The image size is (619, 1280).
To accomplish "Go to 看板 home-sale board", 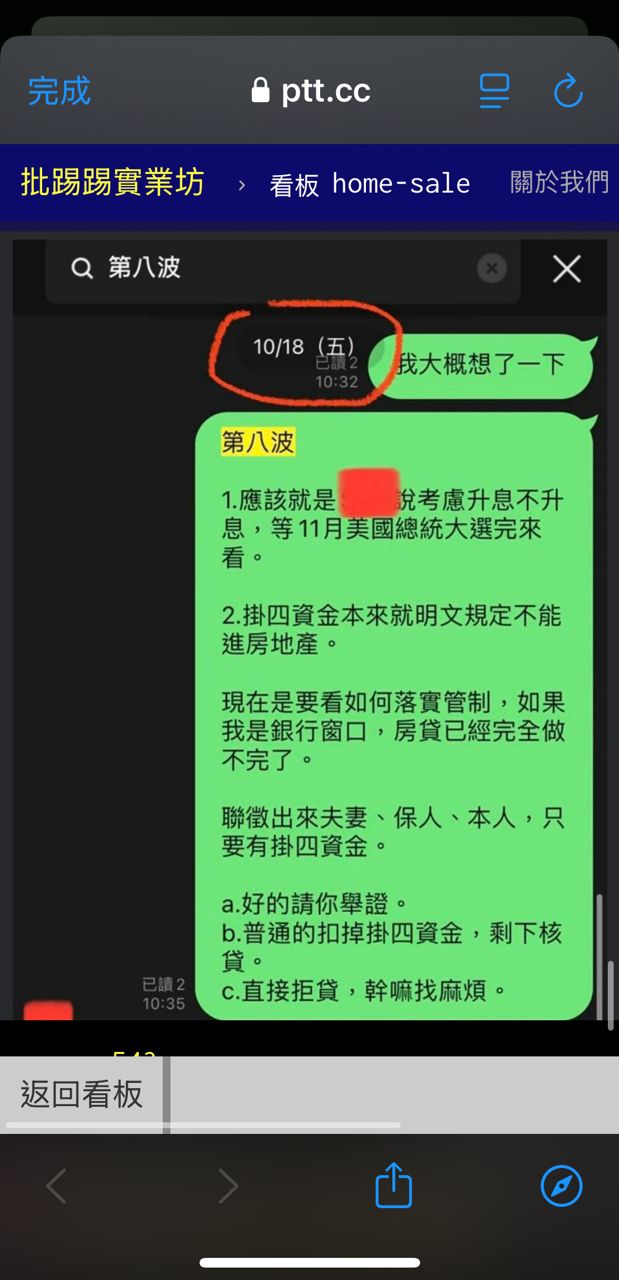I will [x=369, y=184].
